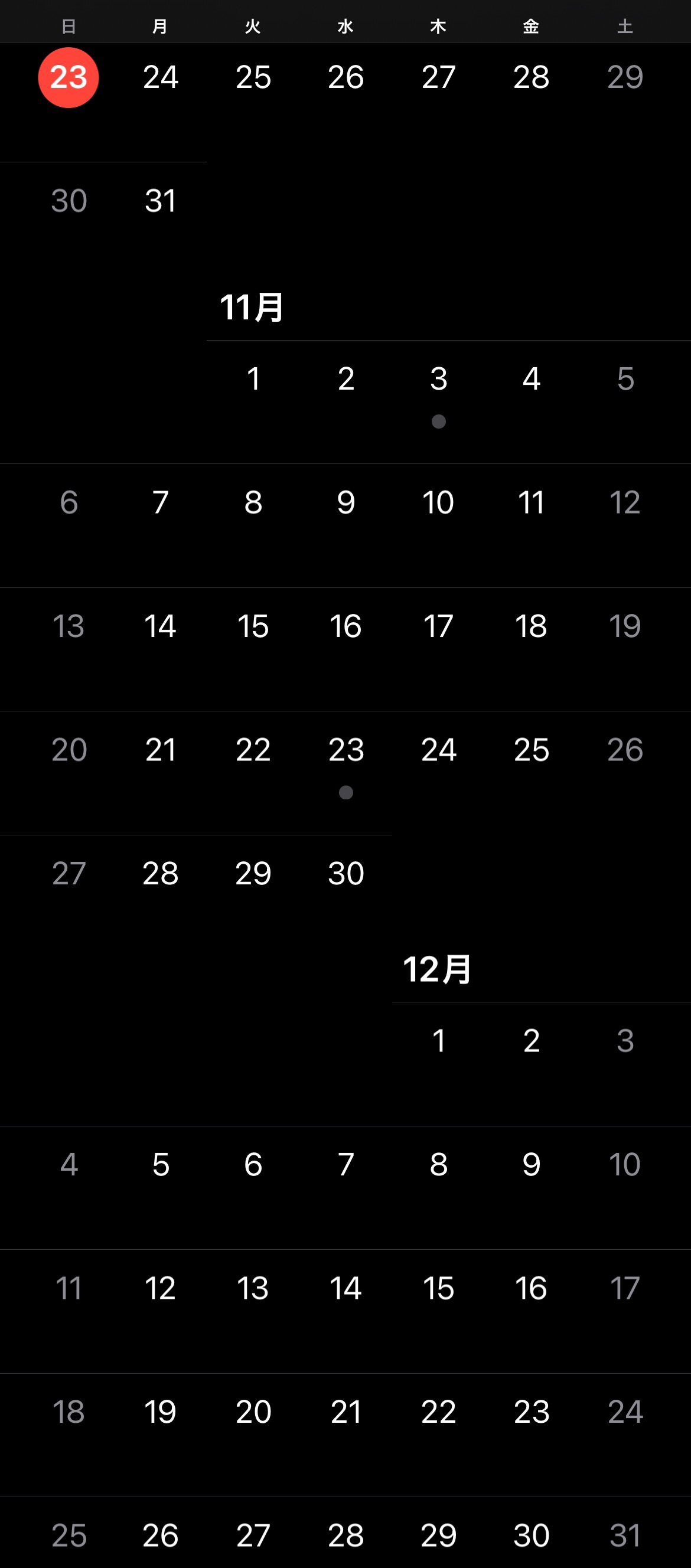Choose November 15

click(253, 627)
